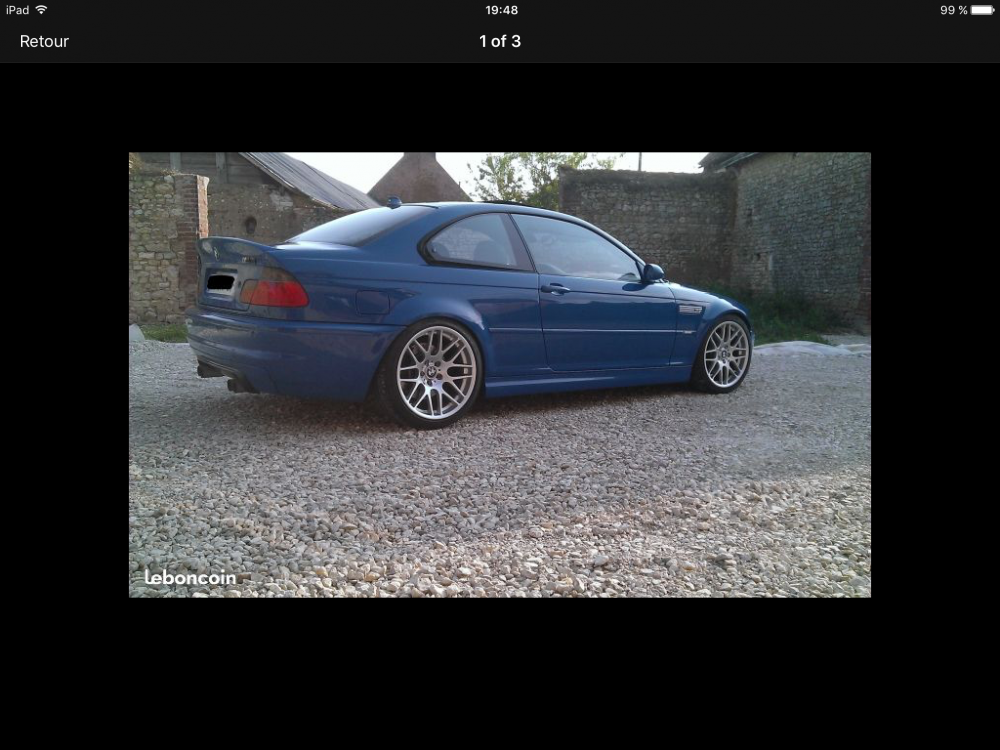This screenshot has width=1000, height=750.
Task: Tap Retour to go back
Action: [44, 41]
